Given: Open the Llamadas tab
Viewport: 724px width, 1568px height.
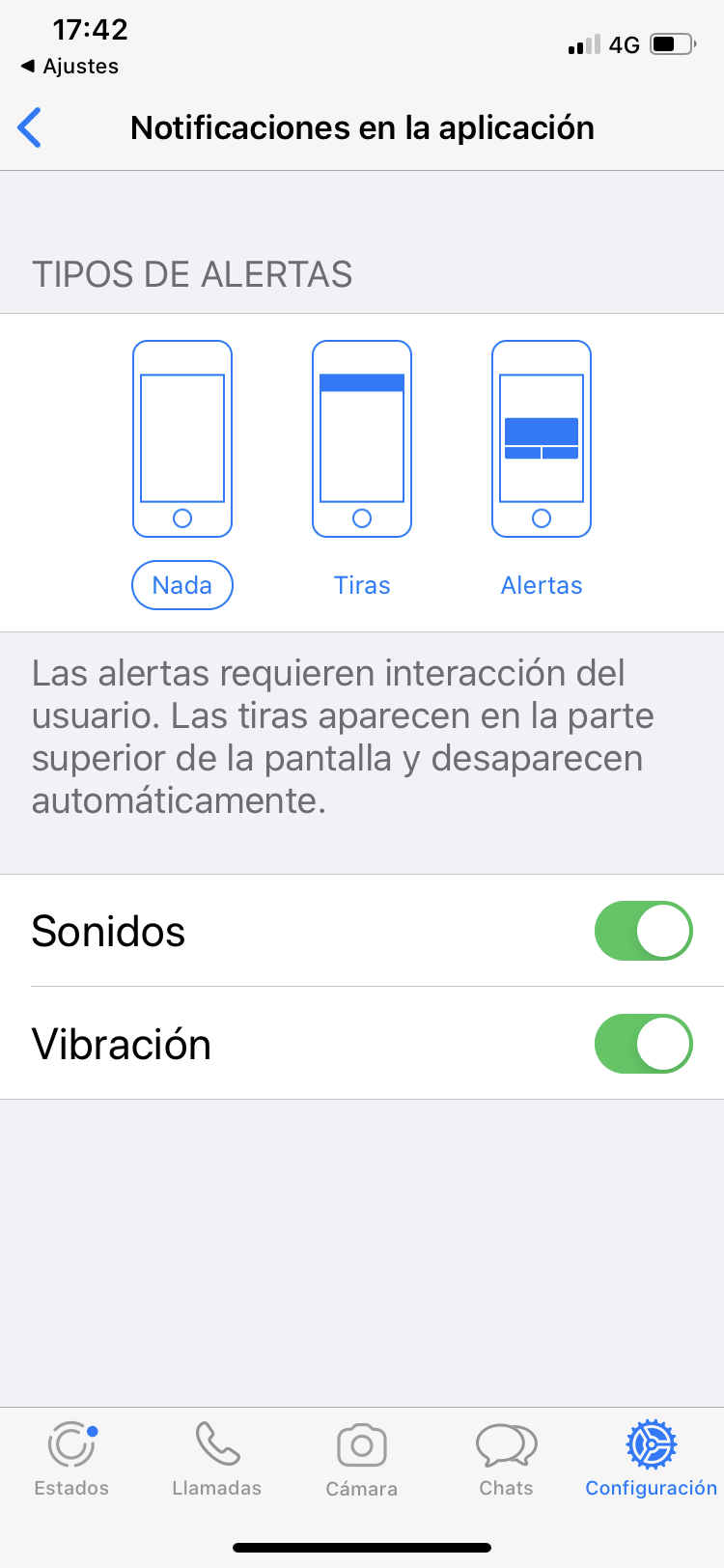Looking at the screenshot, I should pyautogui.click(x=216, y=1459).
